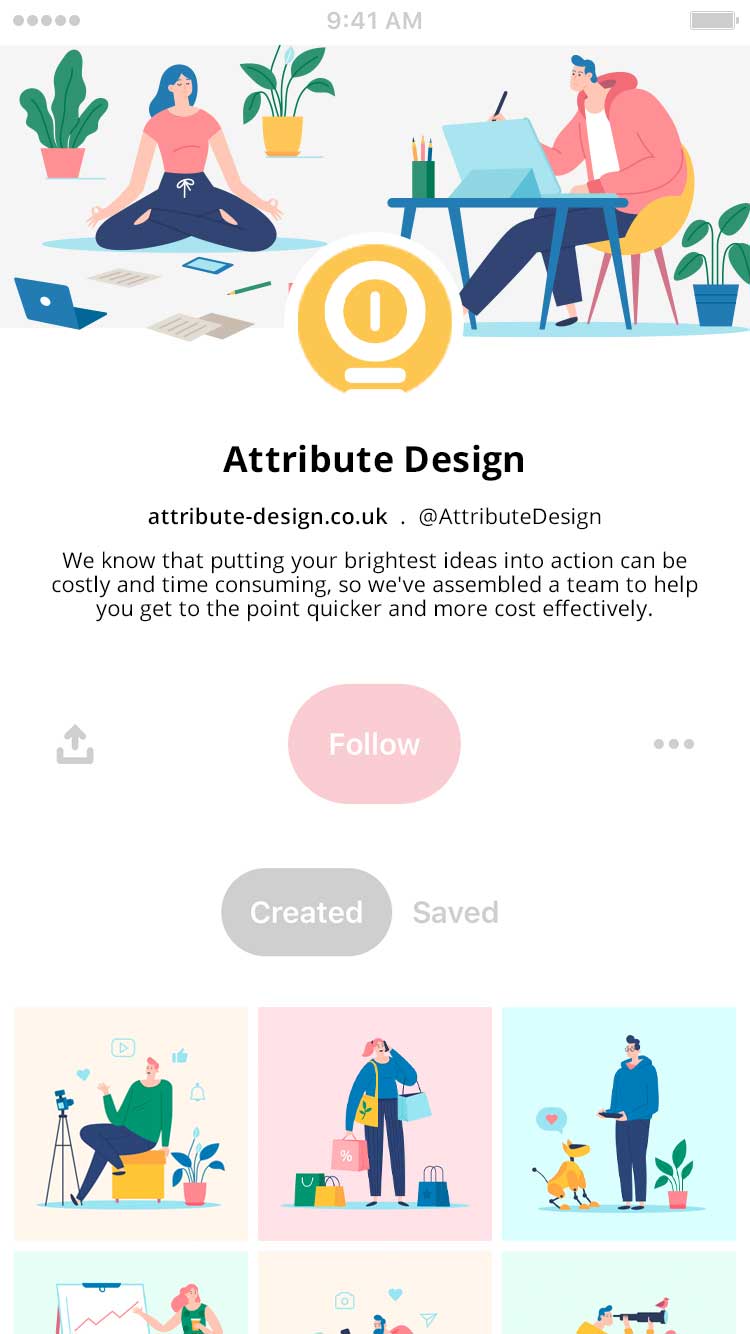Select the Created tab

[306, 912]
